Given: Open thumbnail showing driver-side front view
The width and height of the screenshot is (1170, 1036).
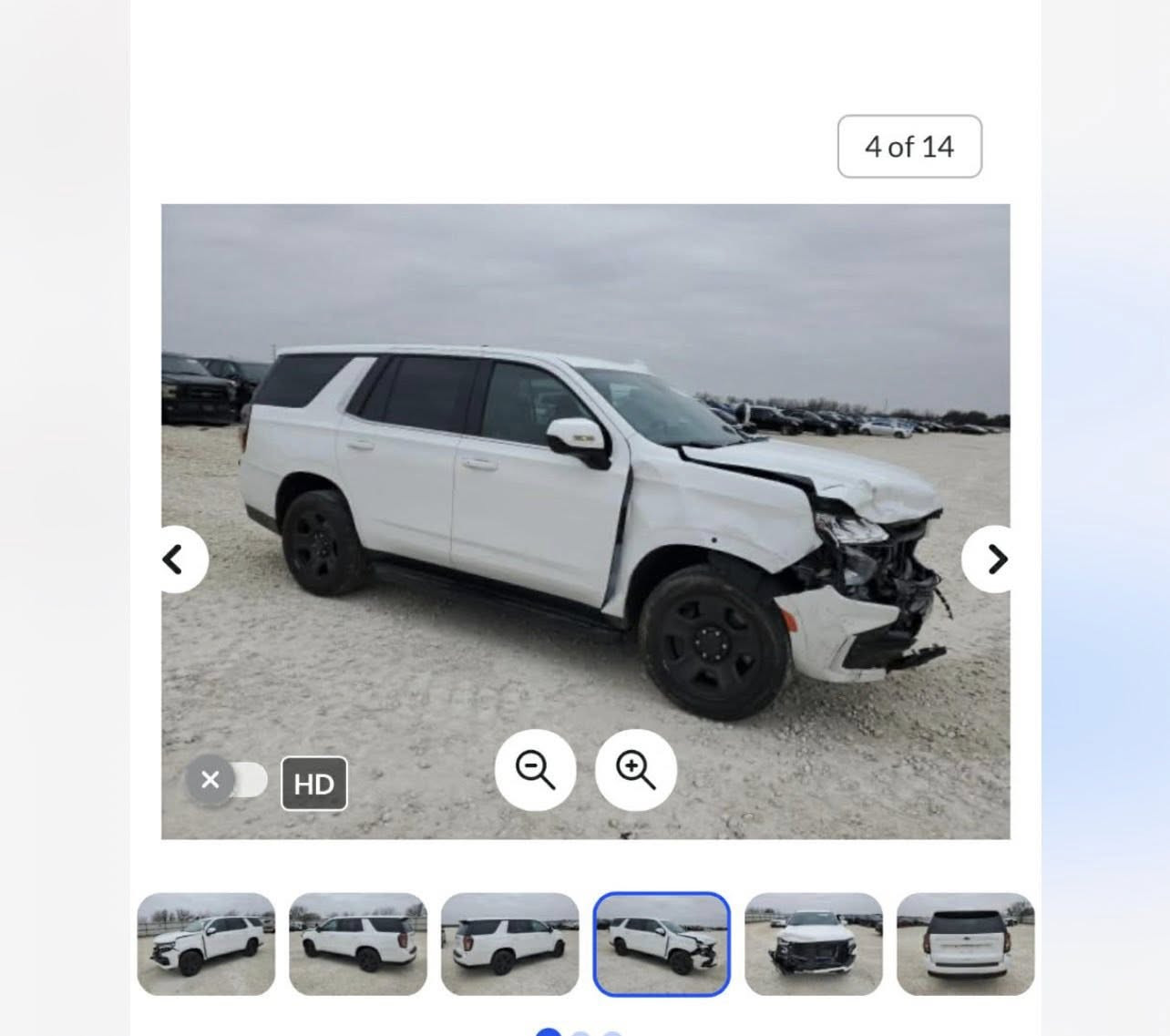Looking at the screenshot, I should pos(206,944).
